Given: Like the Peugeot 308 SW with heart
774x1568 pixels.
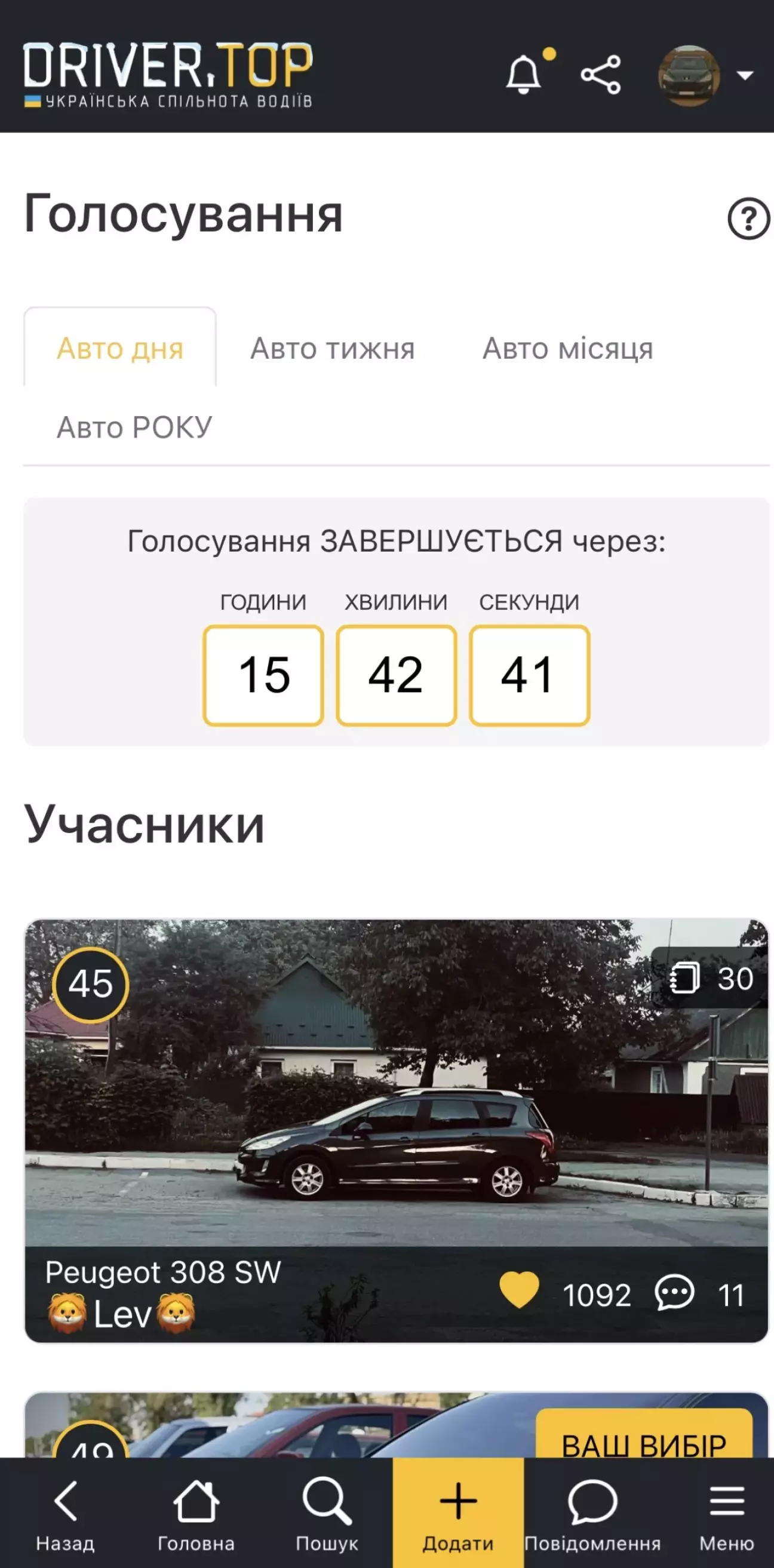Looking at the screenshot, I should pos(520,1290).
